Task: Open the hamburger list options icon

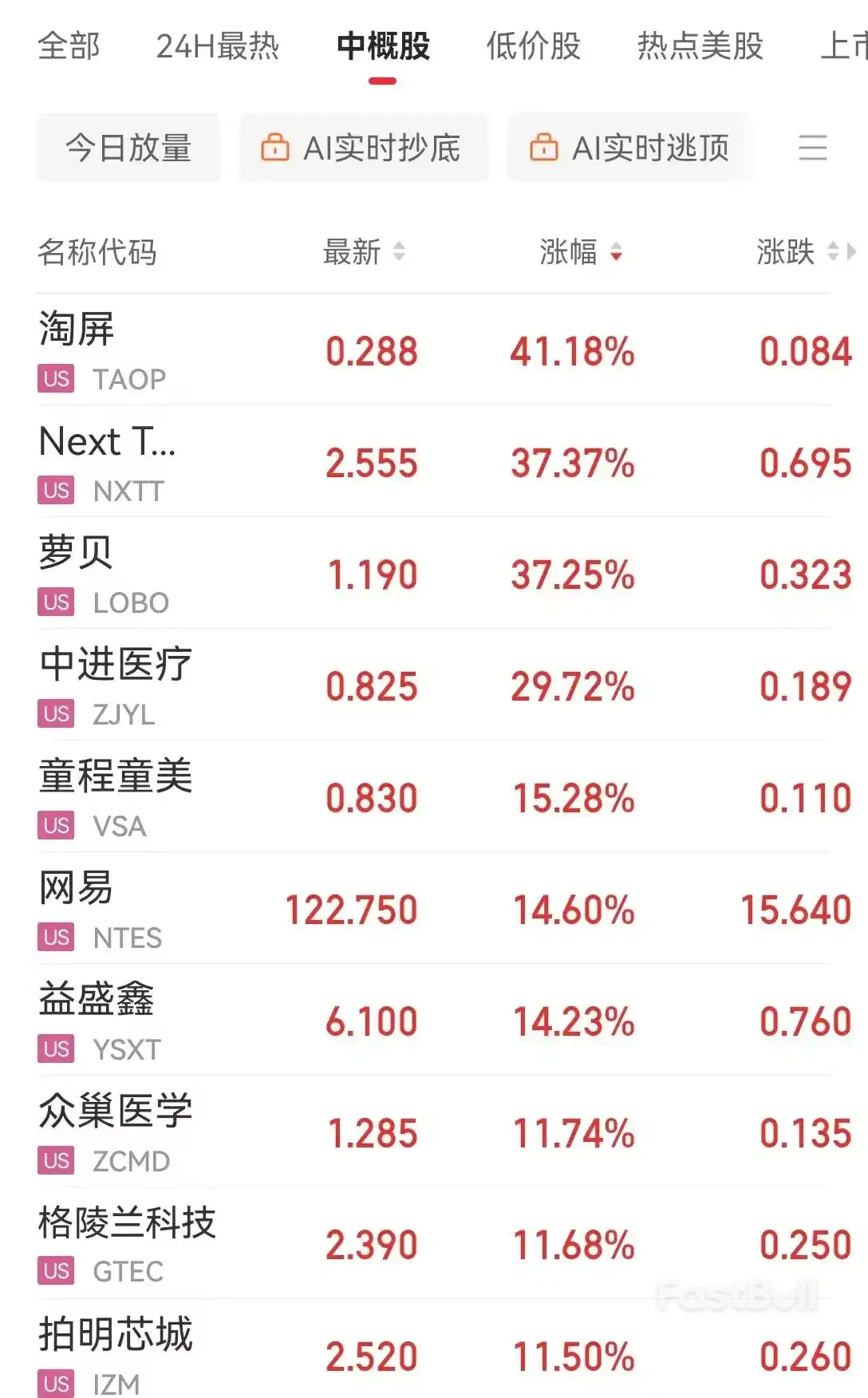Action: (x=814, y=148)
